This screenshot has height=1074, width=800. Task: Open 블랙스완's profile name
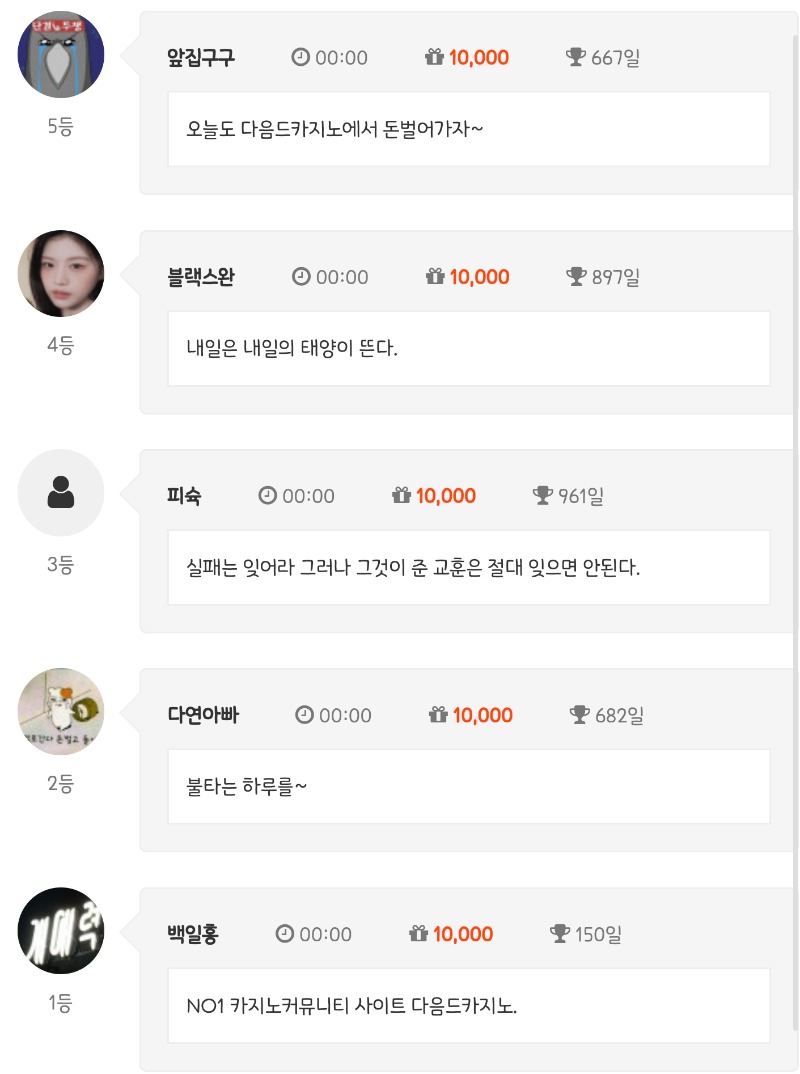[201, 277]
